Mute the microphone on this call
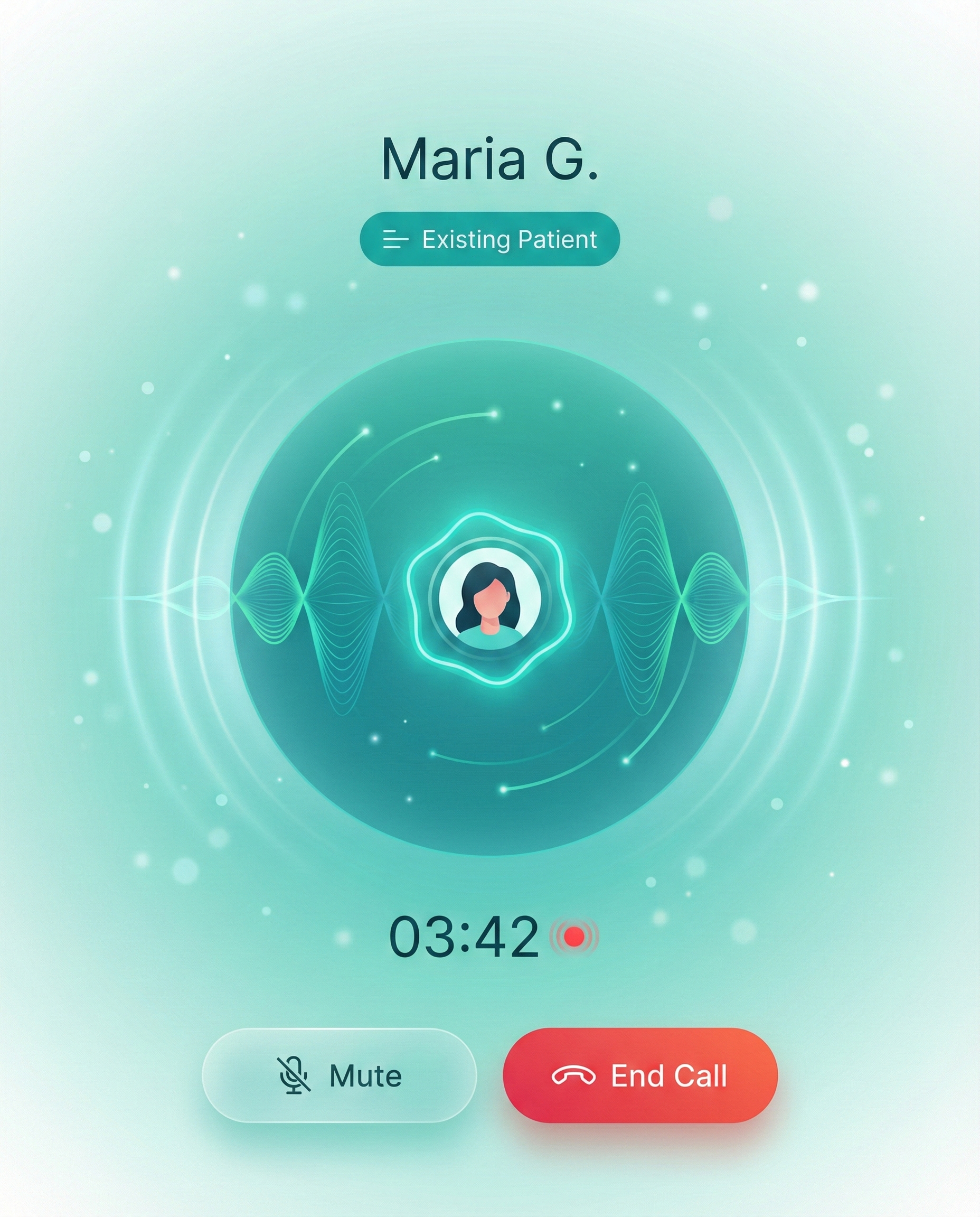This screenshot has height=1217, width=980. [x=338, y=1076]
